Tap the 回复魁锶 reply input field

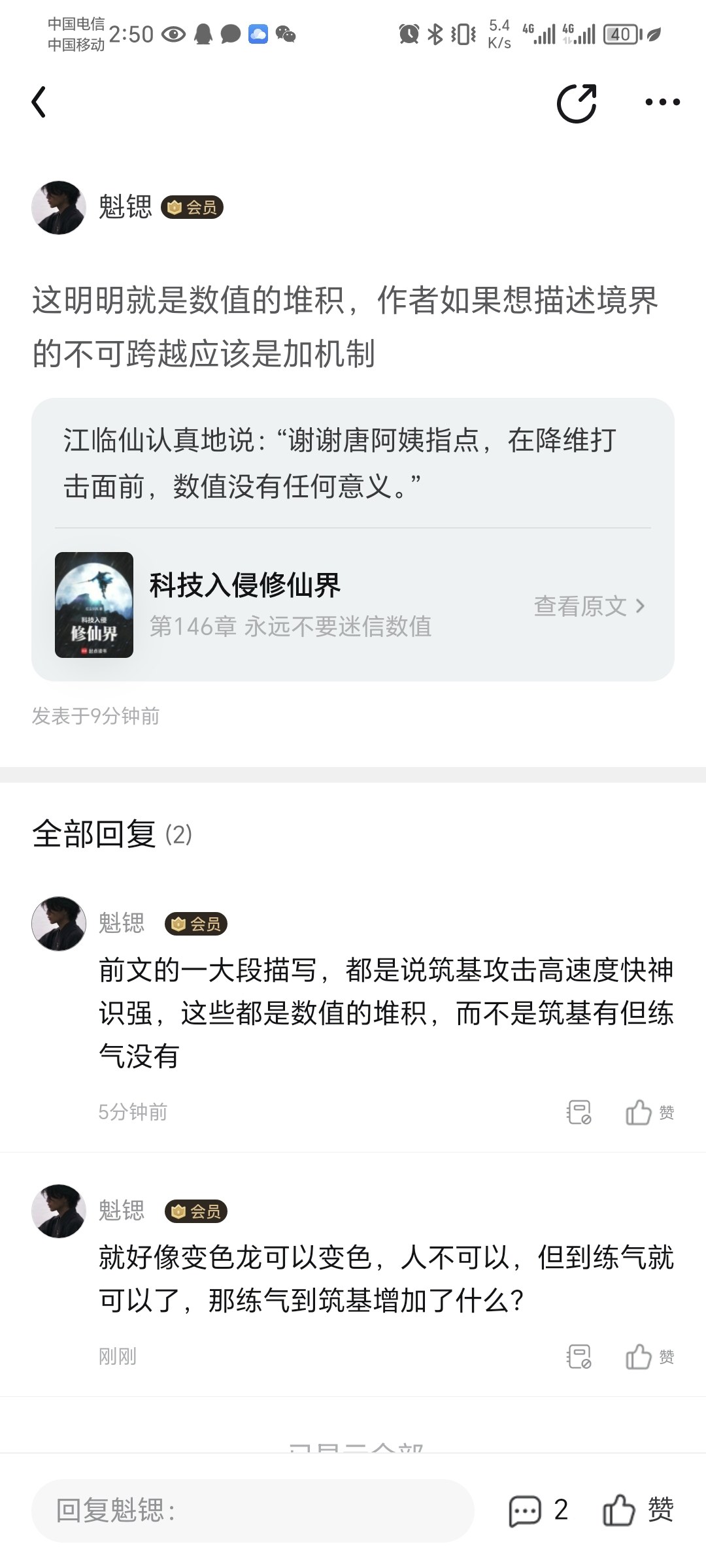tap(252, 1511)
